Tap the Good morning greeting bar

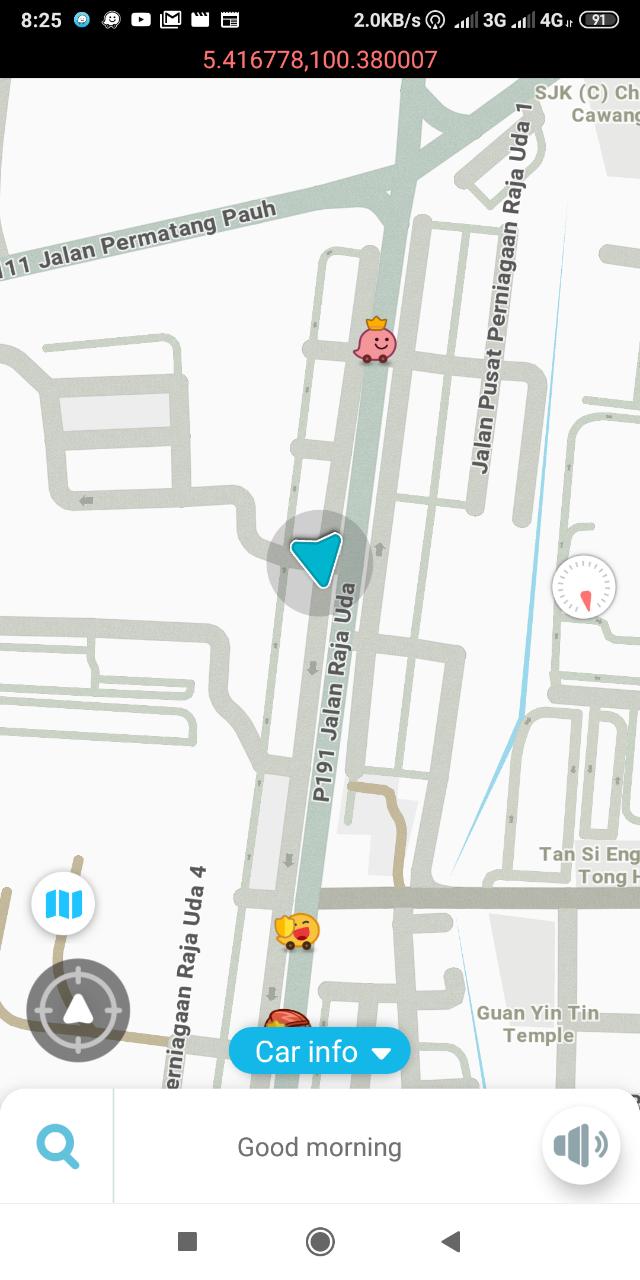pyautogui.click(x=320, y=1147)
